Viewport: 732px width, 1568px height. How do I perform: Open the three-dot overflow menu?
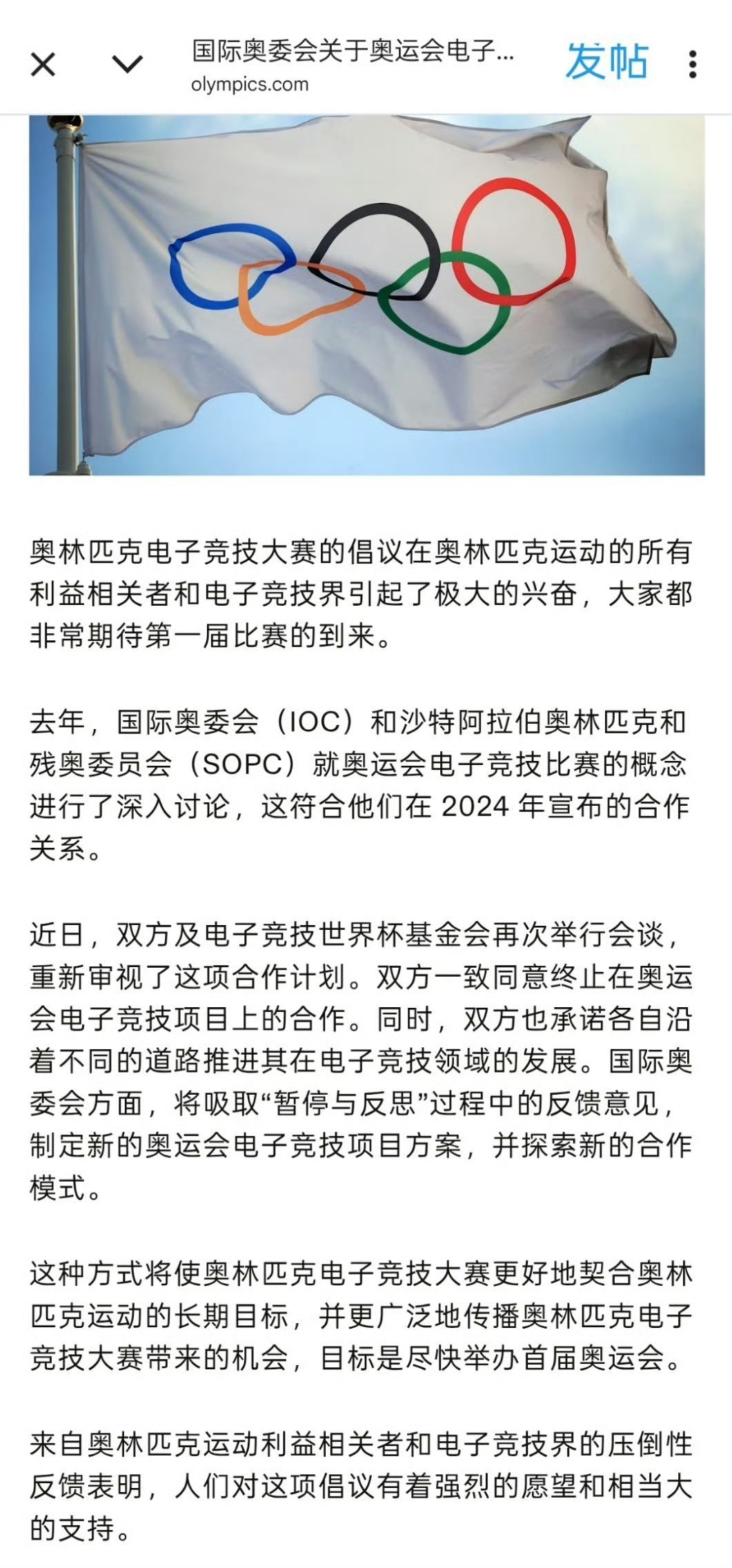[693, 64]
